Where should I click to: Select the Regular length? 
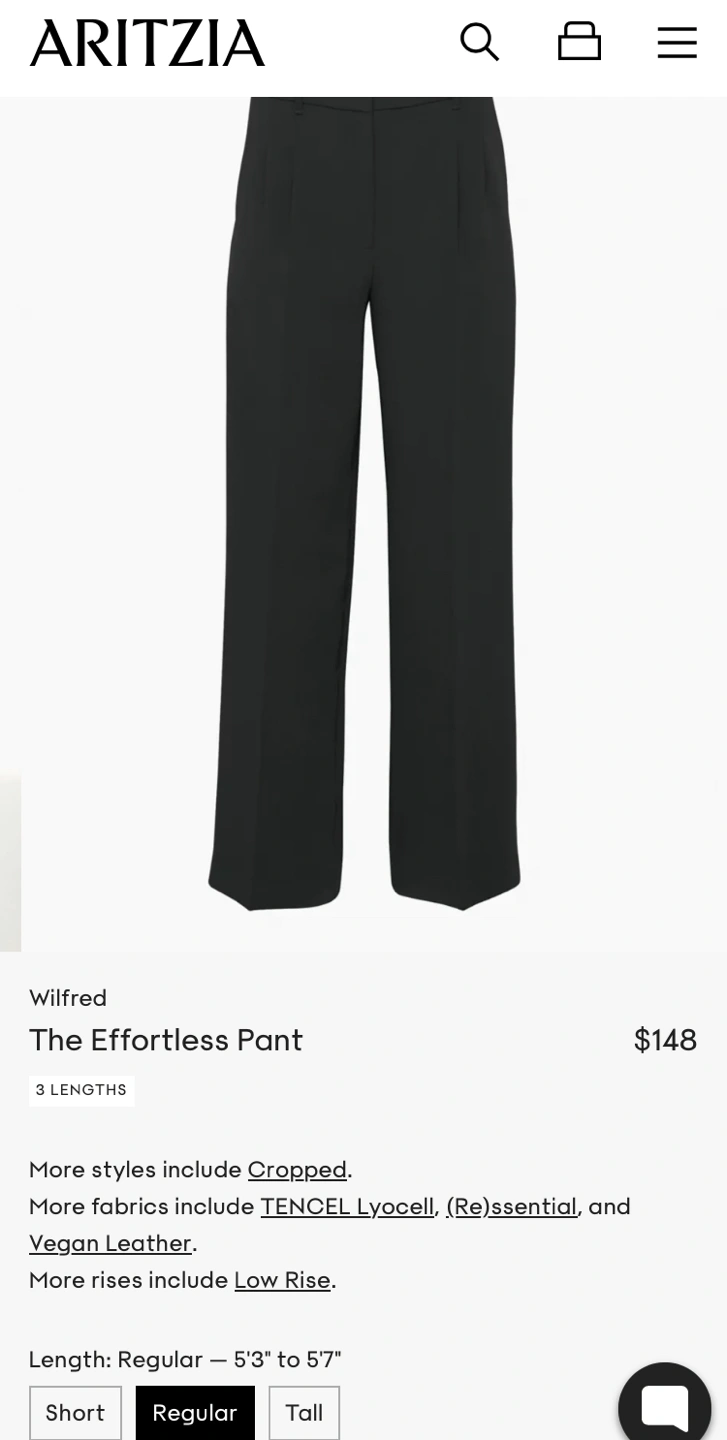pyautogui.click(x=195, y=1412)
